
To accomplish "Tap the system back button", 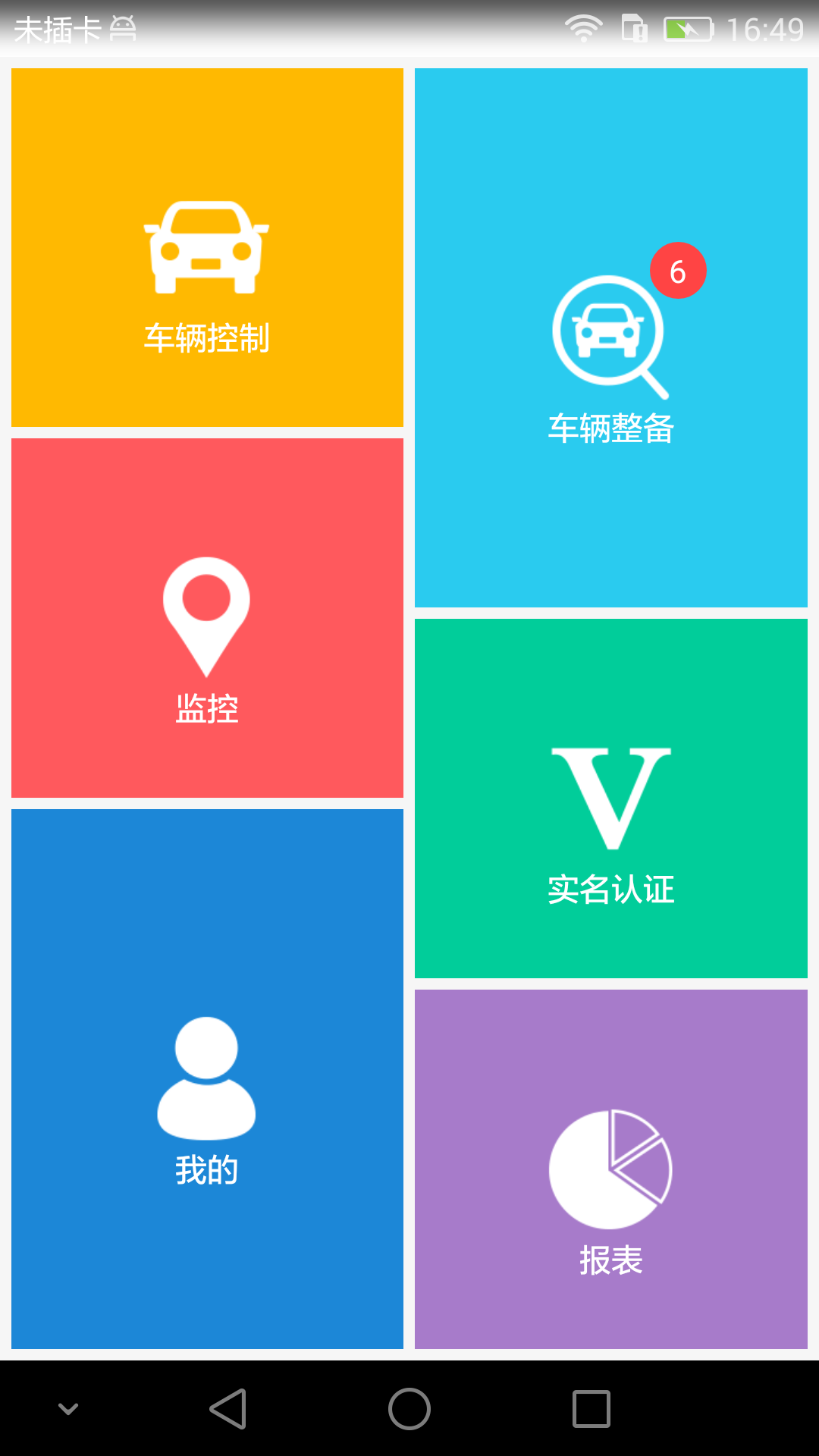I will pyautogui.click(x=227, y=1409).
